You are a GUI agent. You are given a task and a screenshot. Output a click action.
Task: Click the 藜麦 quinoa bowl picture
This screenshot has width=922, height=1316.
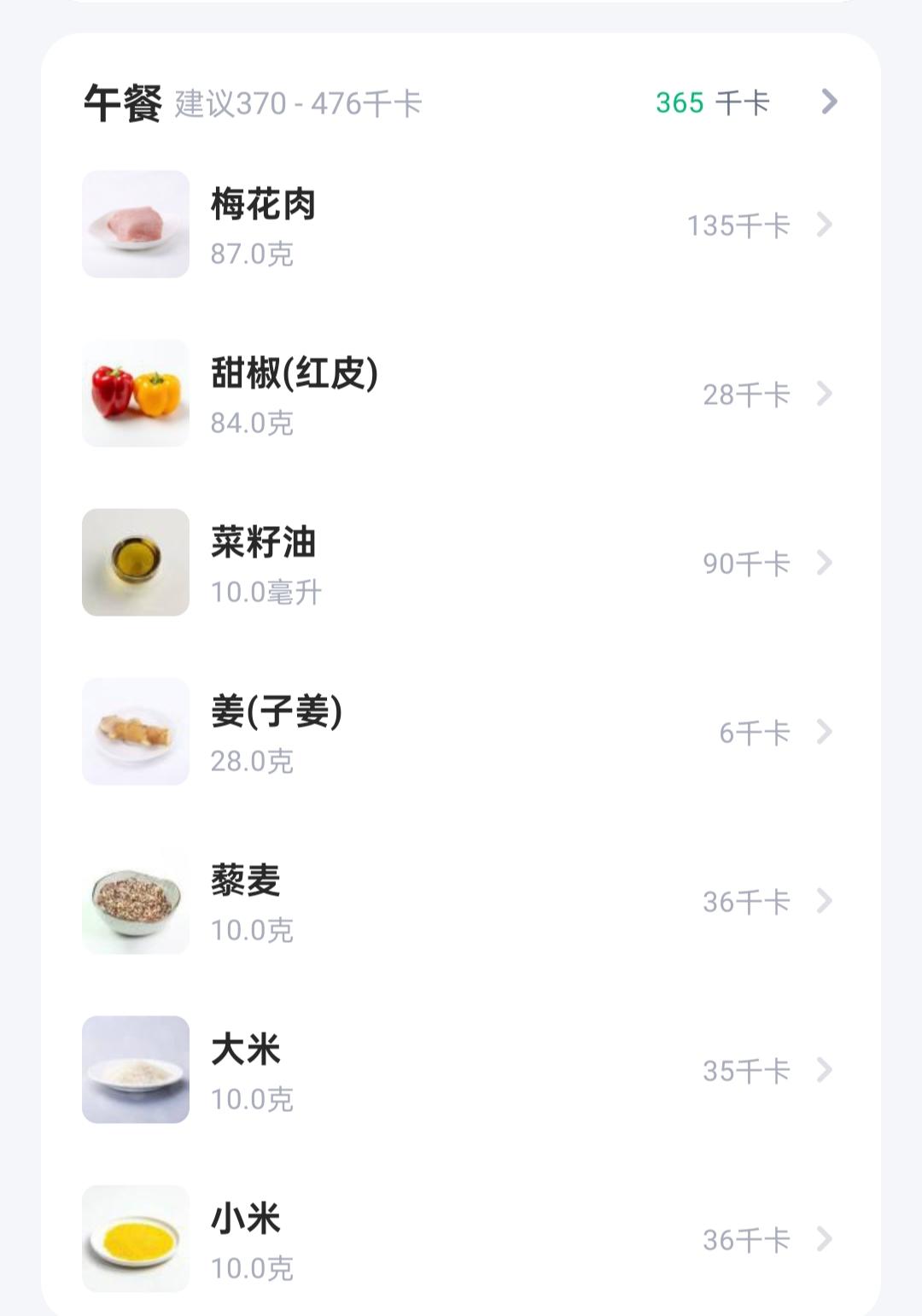(135, 900)
